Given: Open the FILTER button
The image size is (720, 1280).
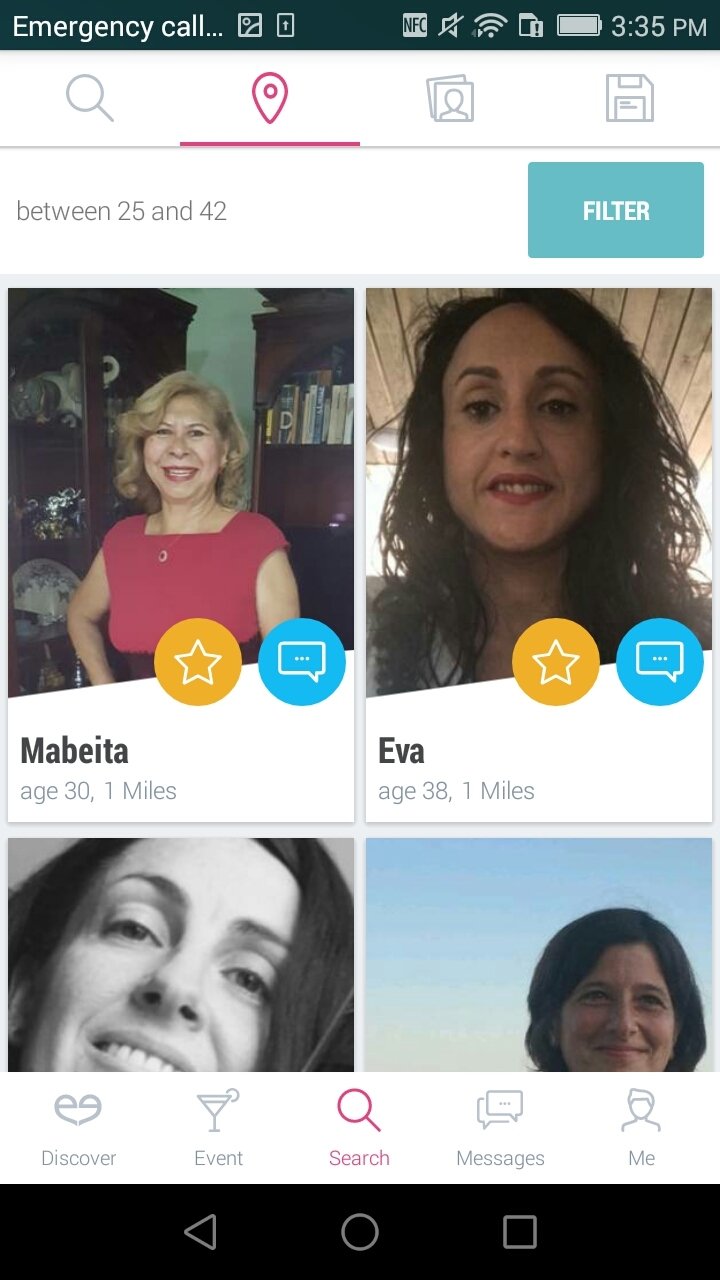Looking at the screenshot, I should click(x=616, y=210).
